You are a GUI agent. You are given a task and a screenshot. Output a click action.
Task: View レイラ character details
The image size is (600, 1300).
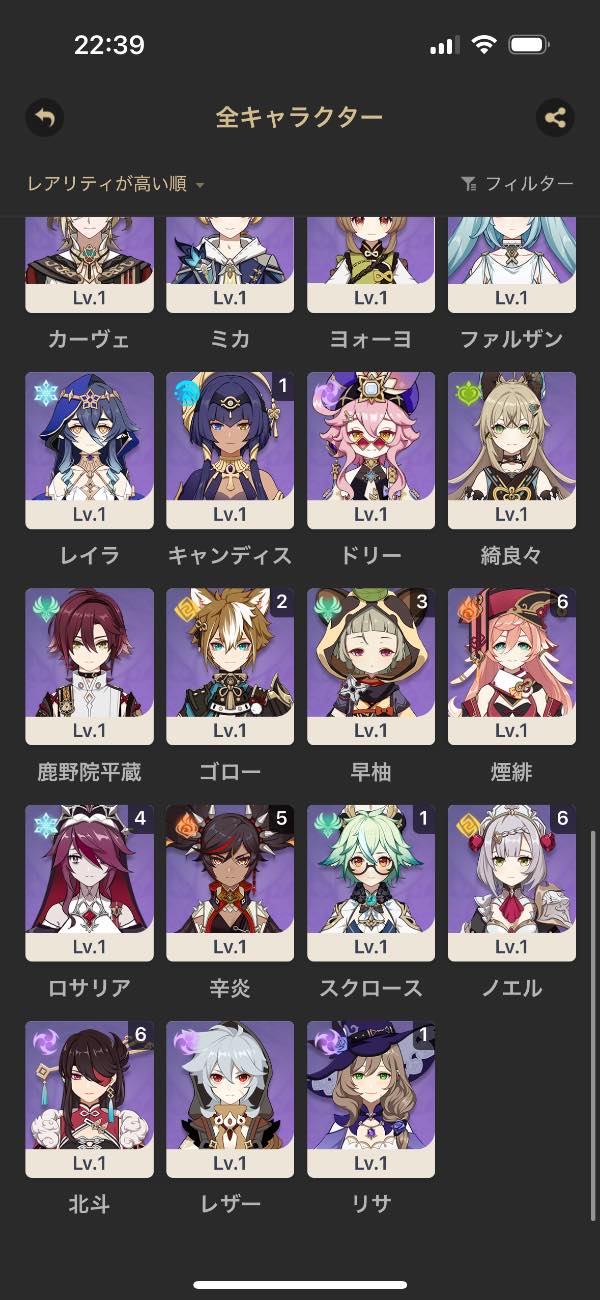[89, 450]
